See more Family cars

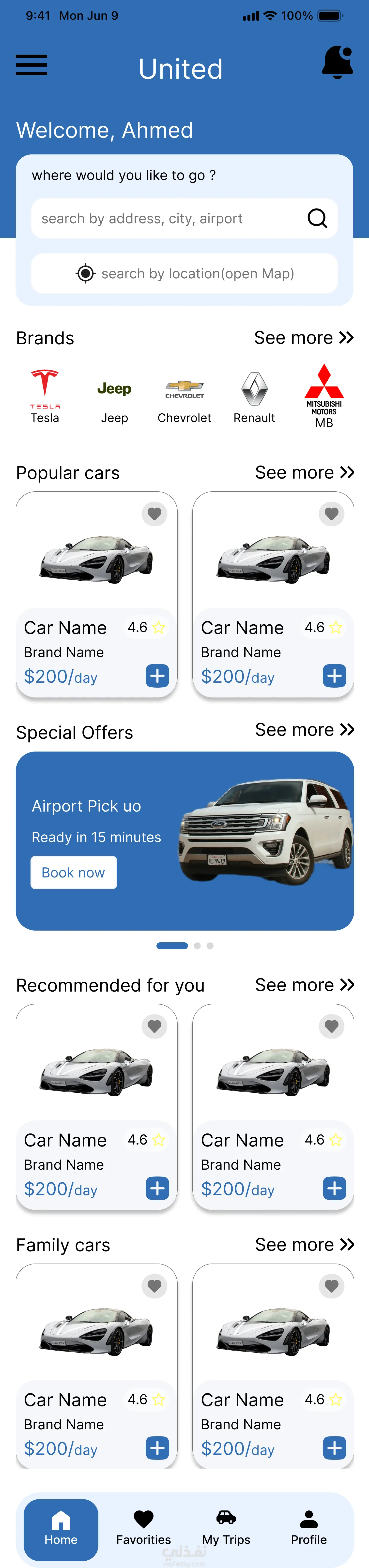coord(304,1245)
